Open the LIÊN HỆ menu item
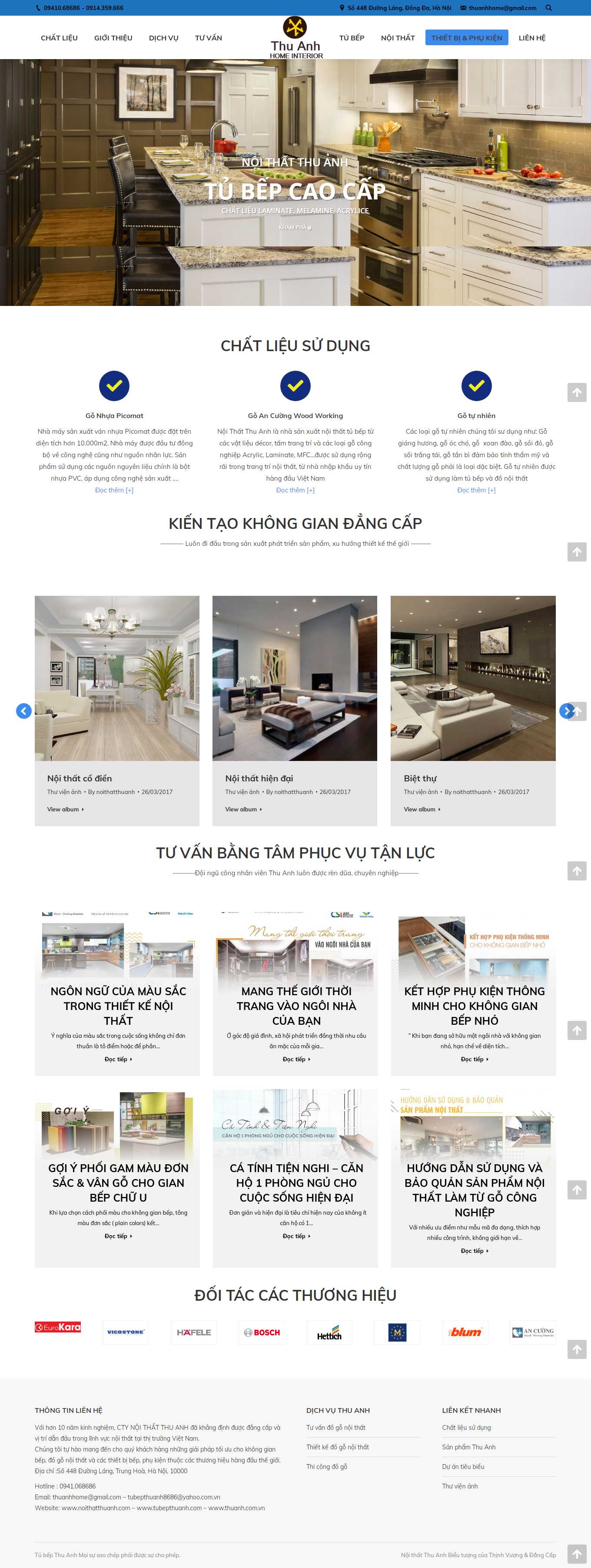The image size is (591, 1568). pos(532,38)
